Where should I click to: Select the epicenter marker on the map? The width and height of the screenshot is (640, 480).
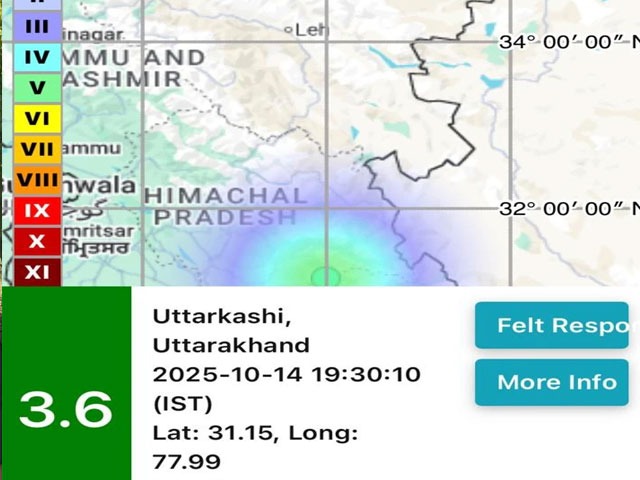tap(324, 278)
